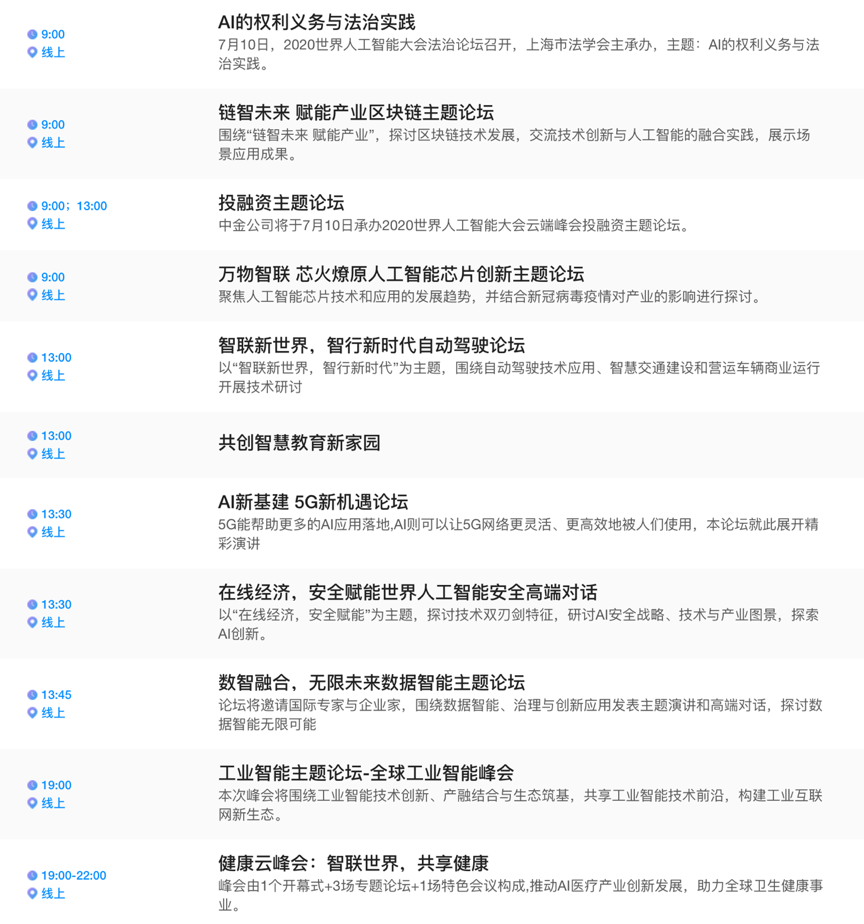Open the AI的权利义务与法治实践 forum entry
The image size is (864, 924).
pyautogui.click(x=316, y=22)
